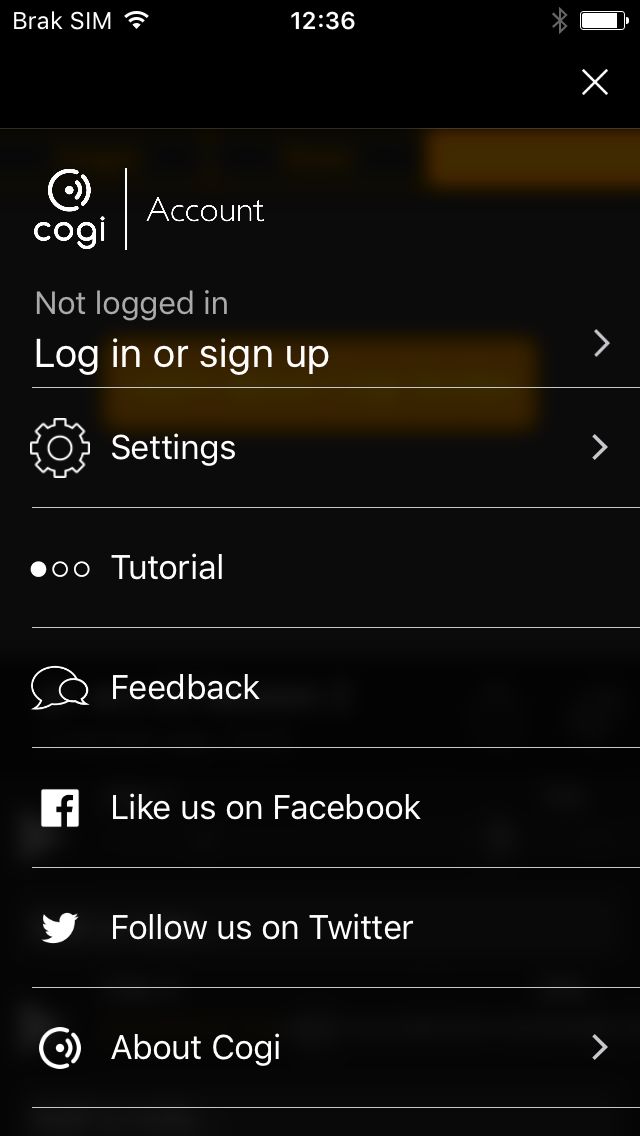Close the account menu
Screen dimensions: 640x1136
[594, 83]
